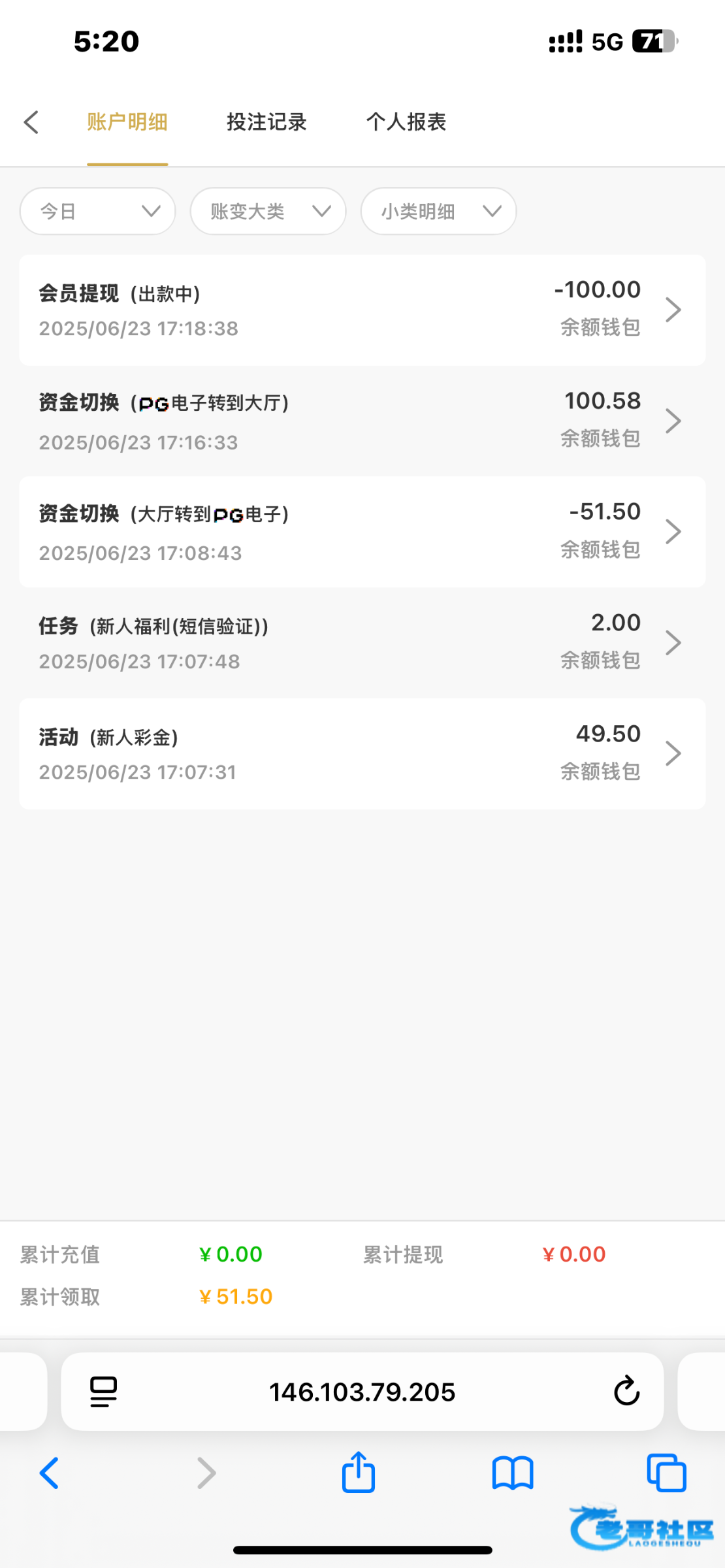The image size is (725, 1568).
Task: Tap the address bar showing 146.103.79.205
Action: point(362,1392)
